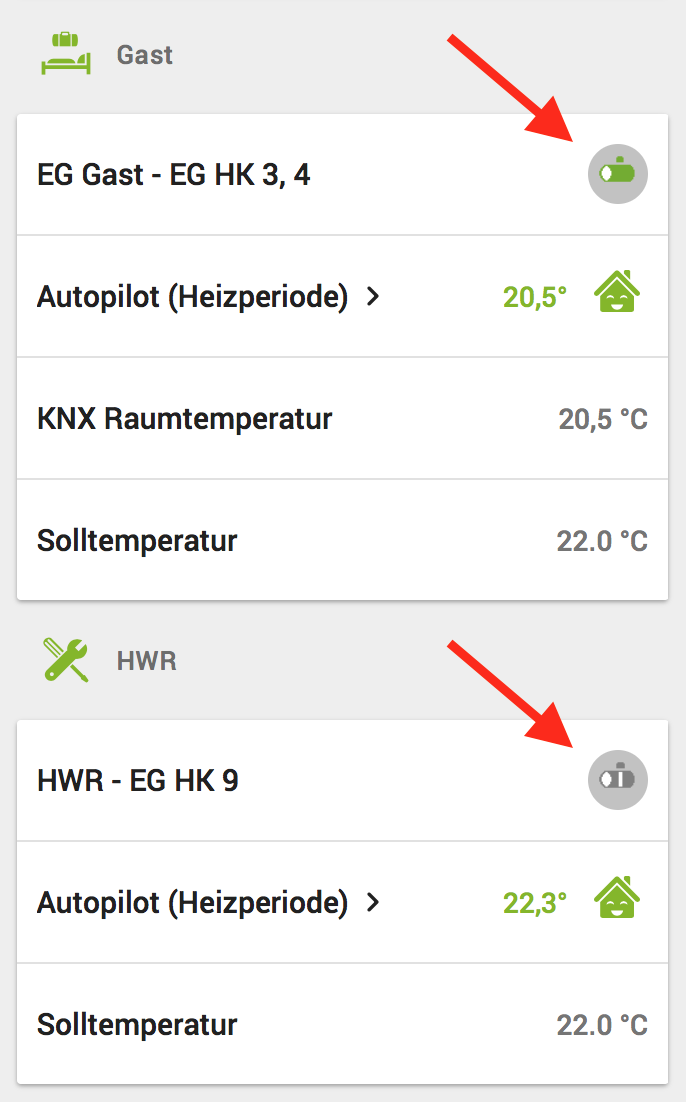Screen dimensions: 686x1102
Task: Tap the valve icon beside HWR - EG HK 9
Action: [617, 779]
